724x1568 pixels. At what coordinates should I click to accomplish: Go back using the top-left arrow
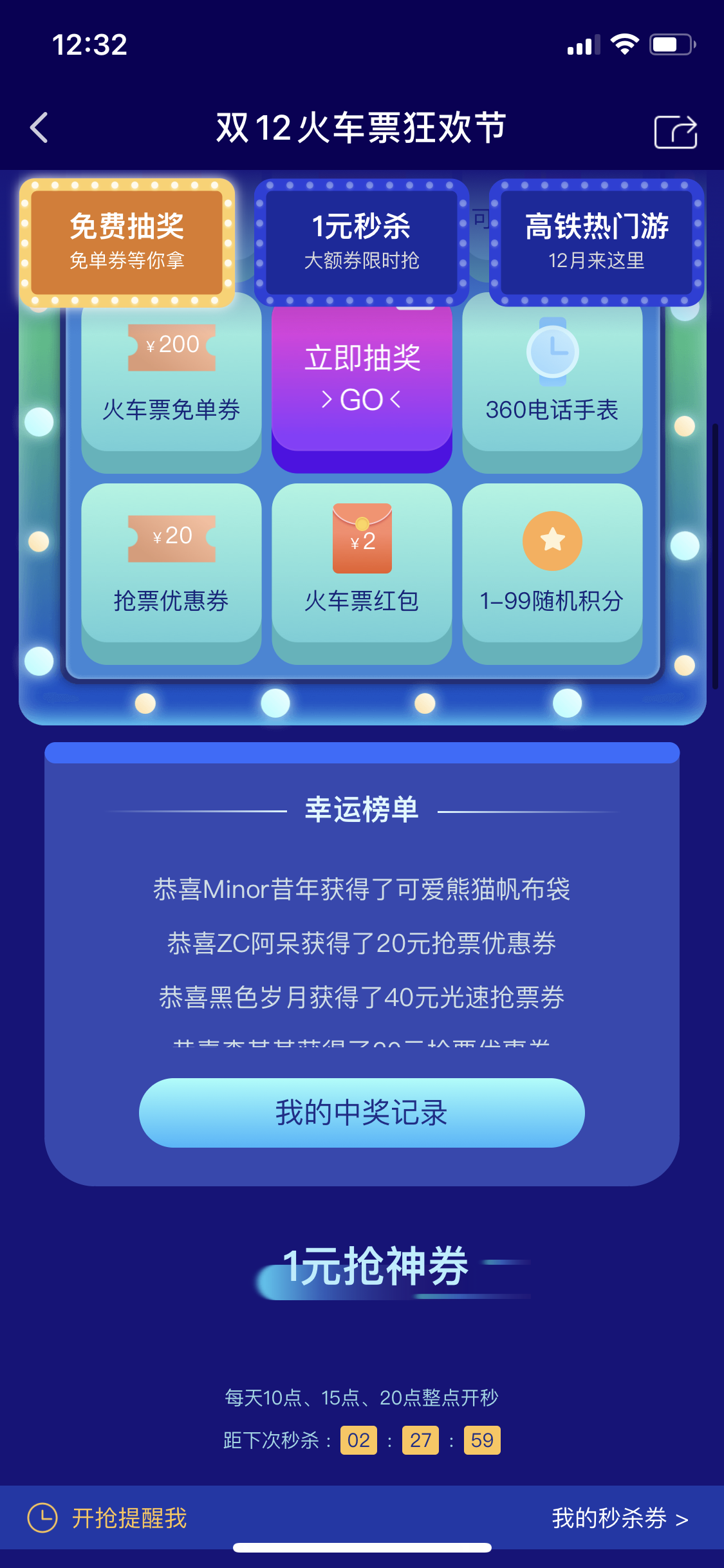tap(39, 127)
